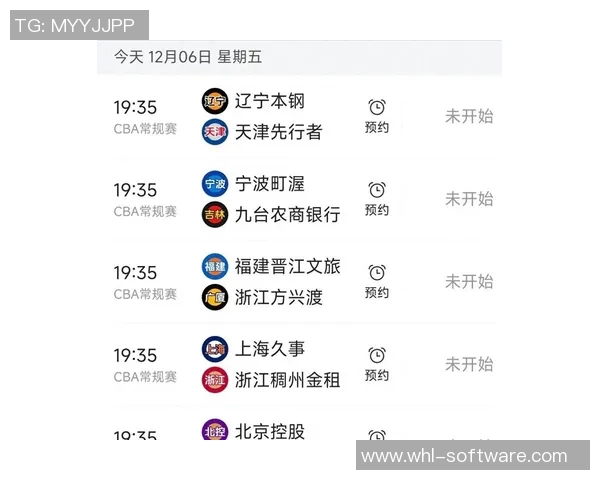
Task: Open the 辽宁本钢 vs 天津先行者 match details
Action: 270,116
